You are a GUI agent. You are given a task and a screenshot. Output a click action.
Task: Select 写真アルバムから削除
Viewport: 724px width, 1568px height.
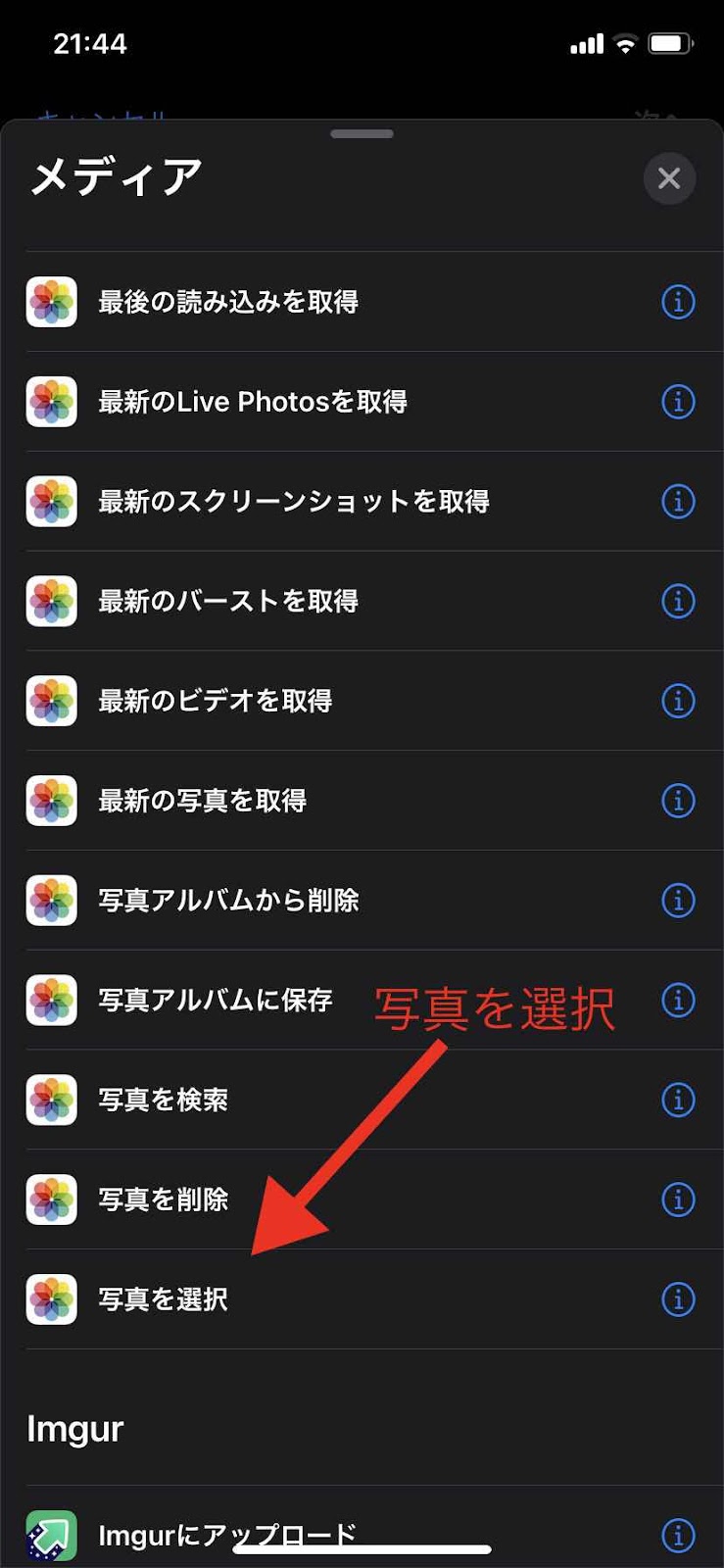click(x=228, y=900)
